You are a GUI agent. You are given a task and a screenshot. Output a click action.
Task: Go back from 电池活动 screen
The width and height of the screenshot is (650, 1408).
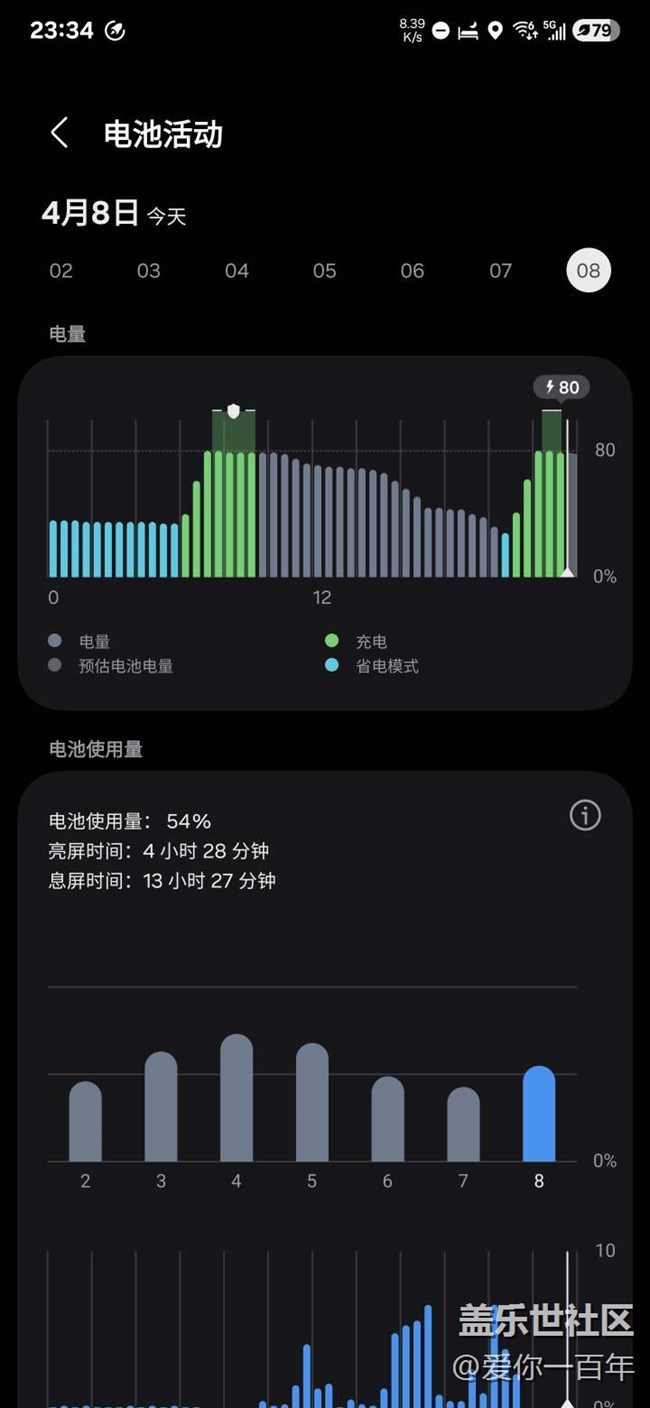[60, 133]
